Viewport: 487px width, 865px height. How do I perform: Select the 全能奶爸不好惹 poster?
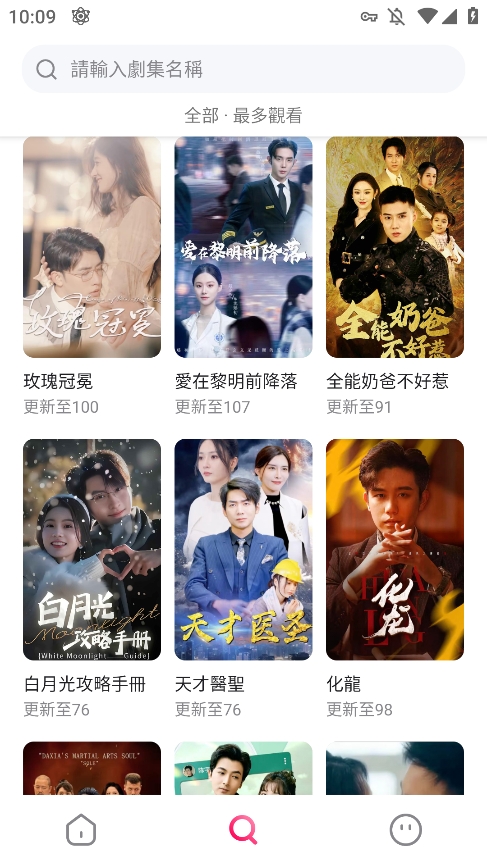coord(395,248)
